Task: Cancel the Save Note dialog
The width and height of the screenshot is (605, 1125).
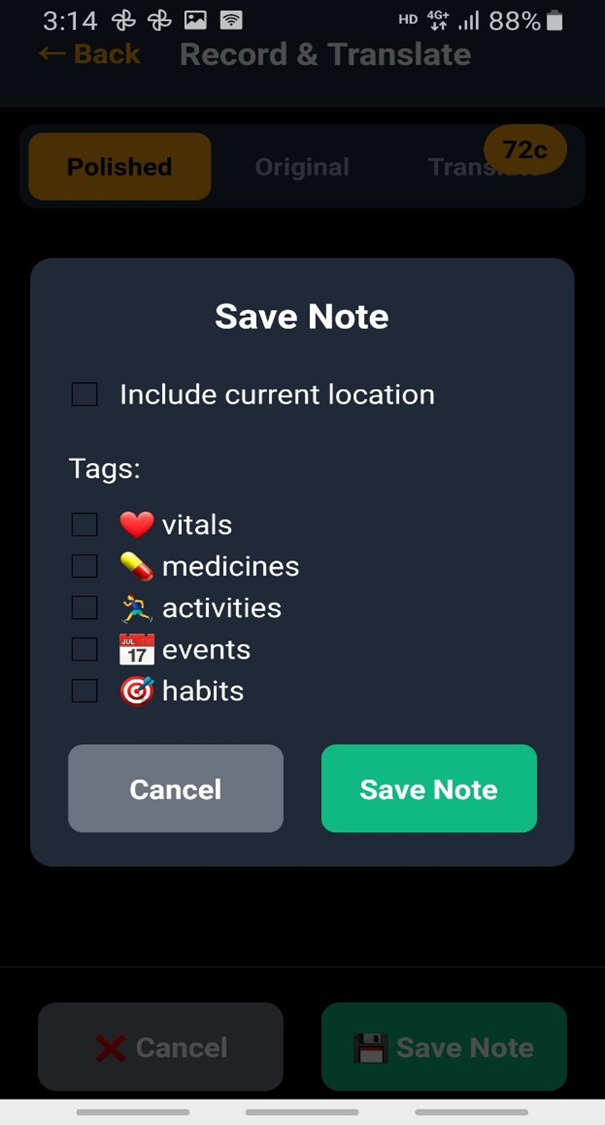Action: (175, 789)
